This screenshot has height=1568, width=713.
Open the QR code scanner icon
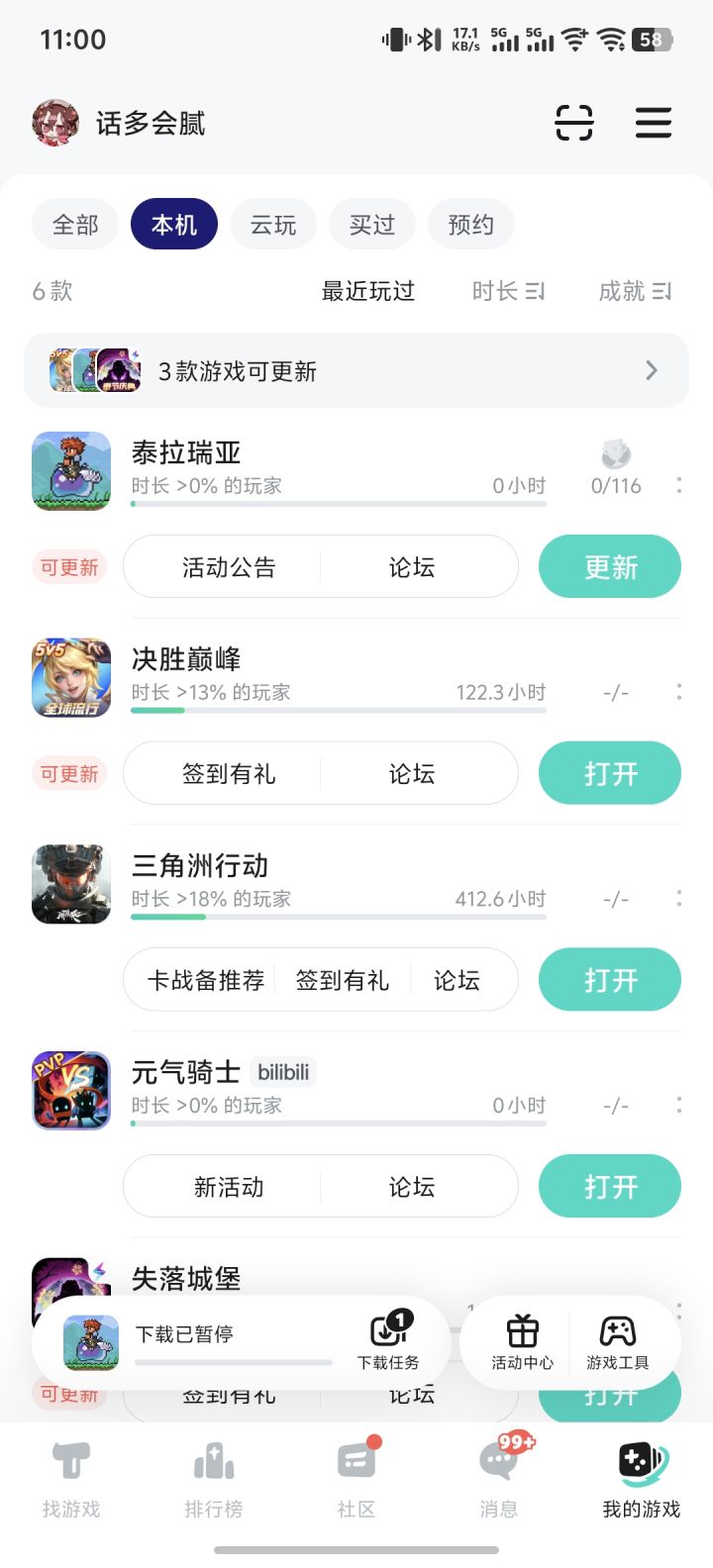click(x=576, y=123)
